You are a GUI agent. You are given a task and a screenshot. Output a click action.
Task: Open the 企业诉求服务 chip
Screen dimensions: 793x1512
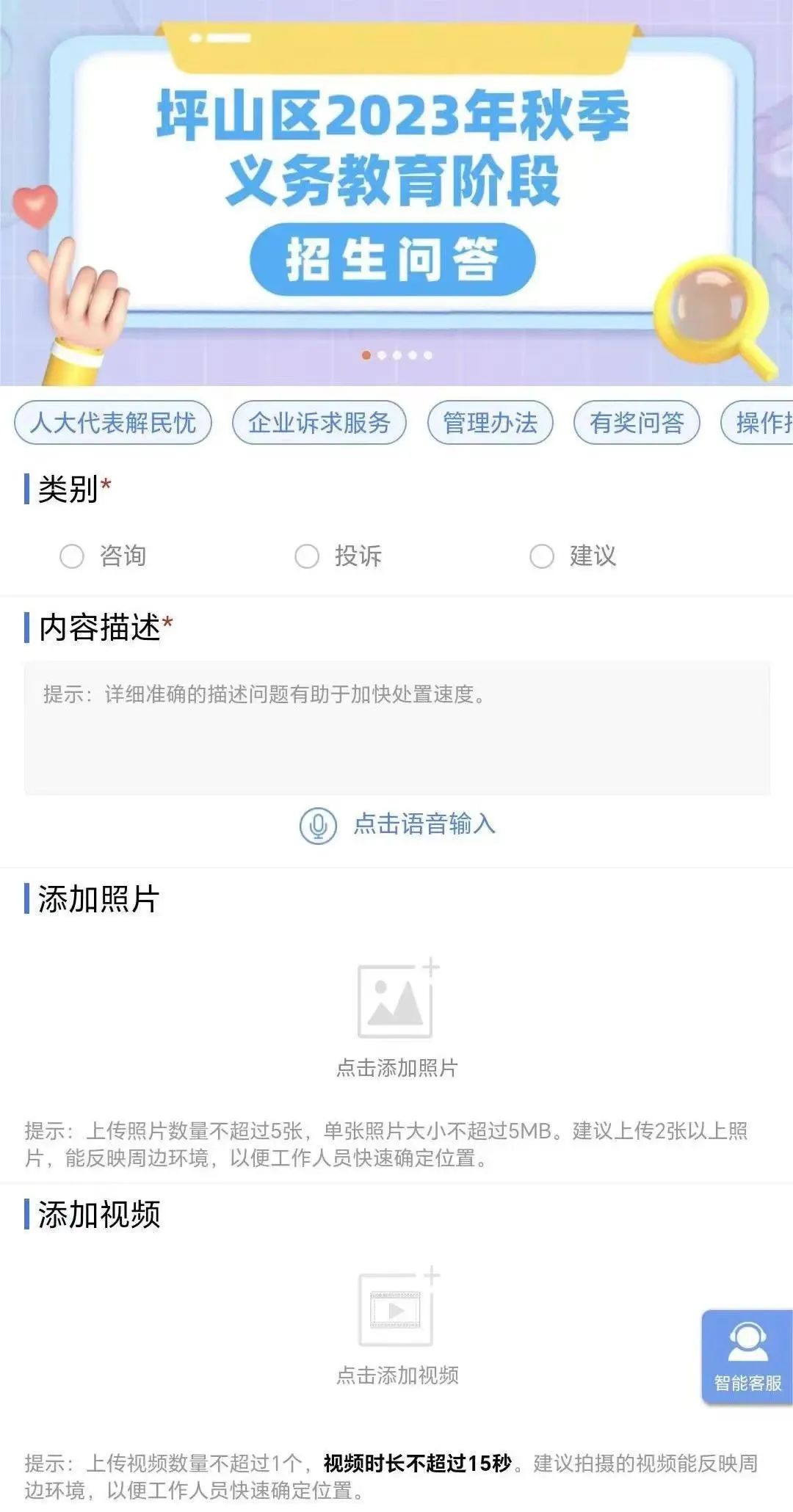pyautogui.click(x=319, y=423)
